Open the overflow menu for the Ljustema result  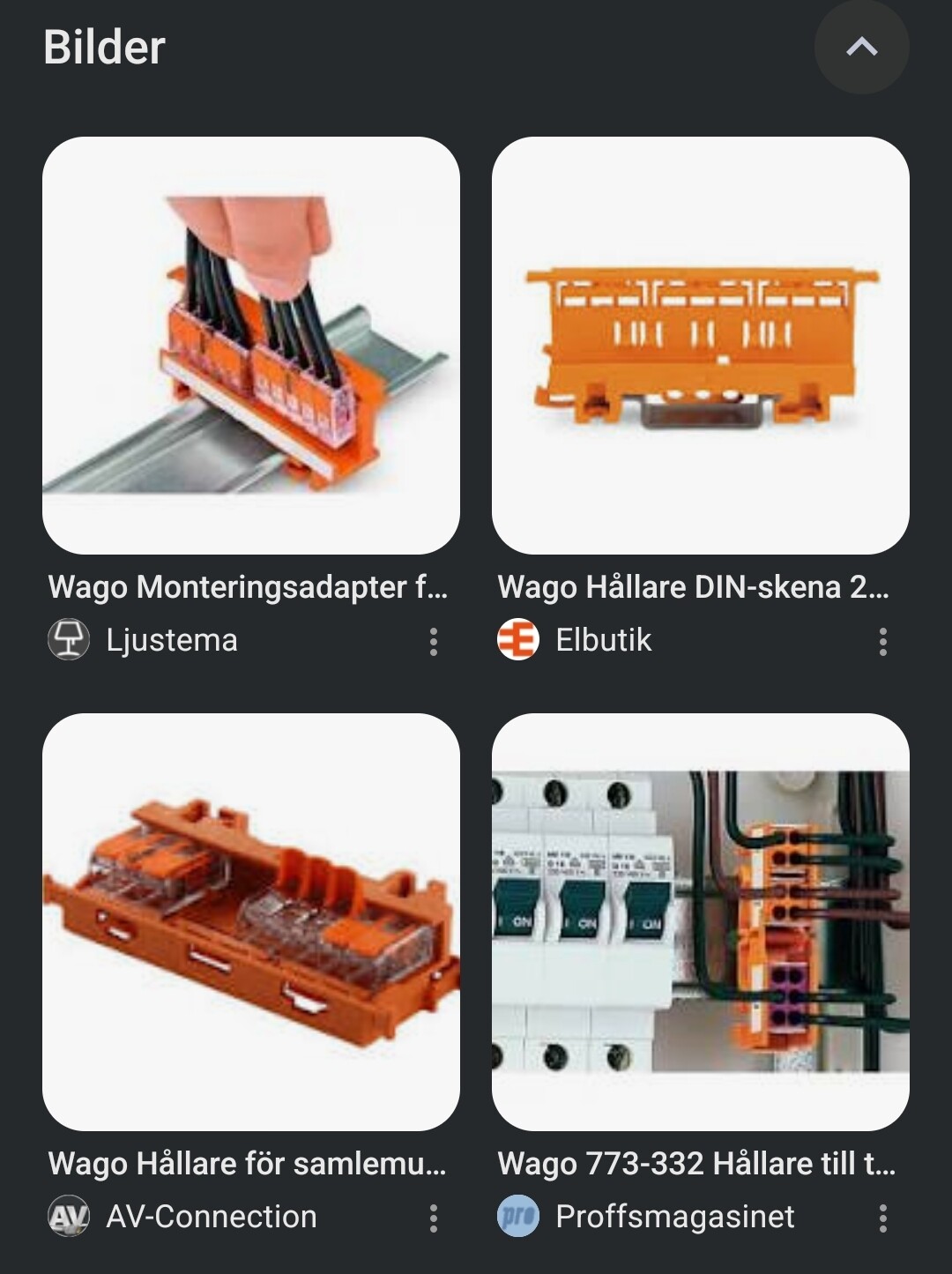click(433, 641)
